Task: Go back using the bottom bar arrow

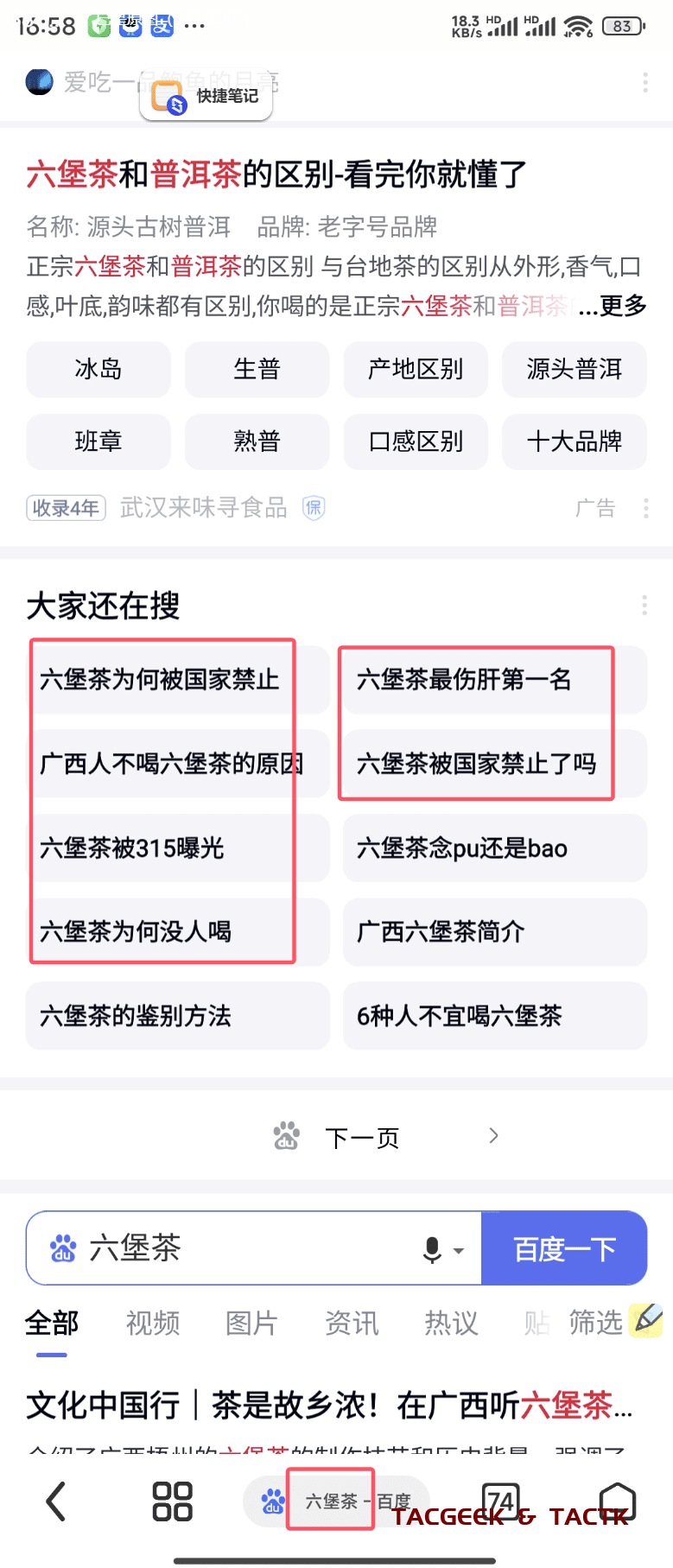Action: point(56,1501)
